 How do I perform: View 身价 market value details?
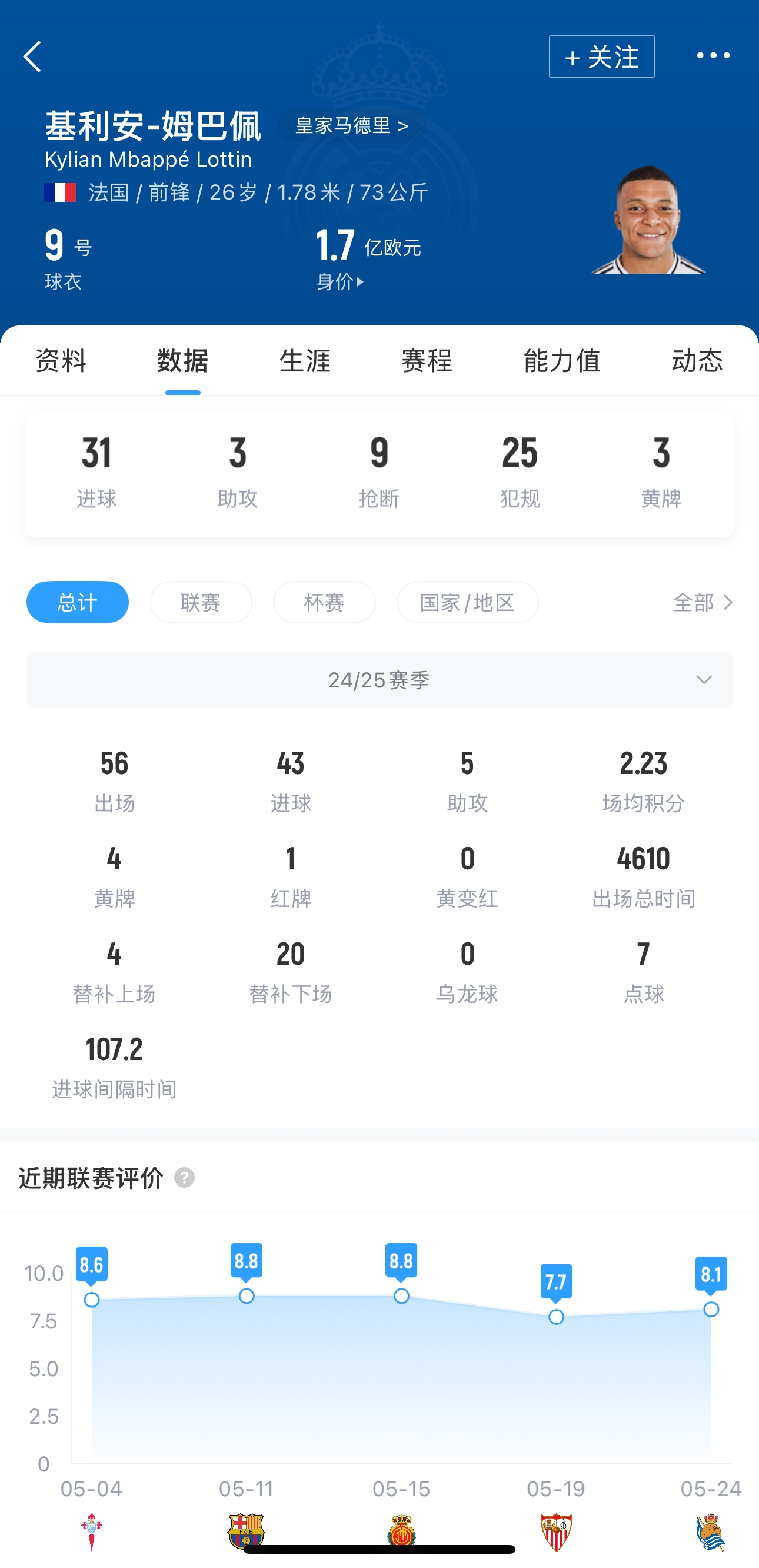pos(341,281)
